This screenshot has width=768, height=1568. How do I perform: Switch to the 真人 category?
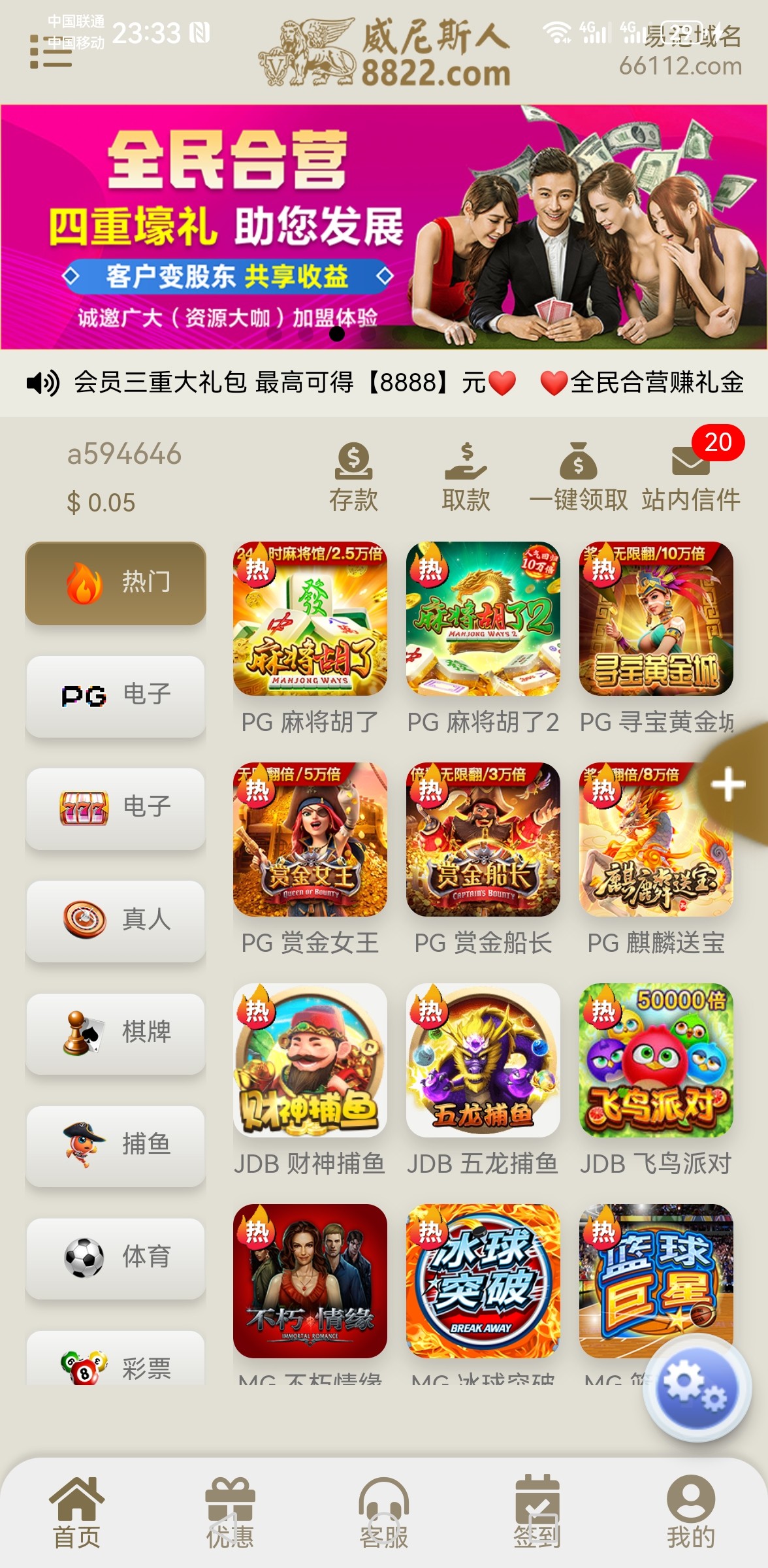(x=116, y=921)
